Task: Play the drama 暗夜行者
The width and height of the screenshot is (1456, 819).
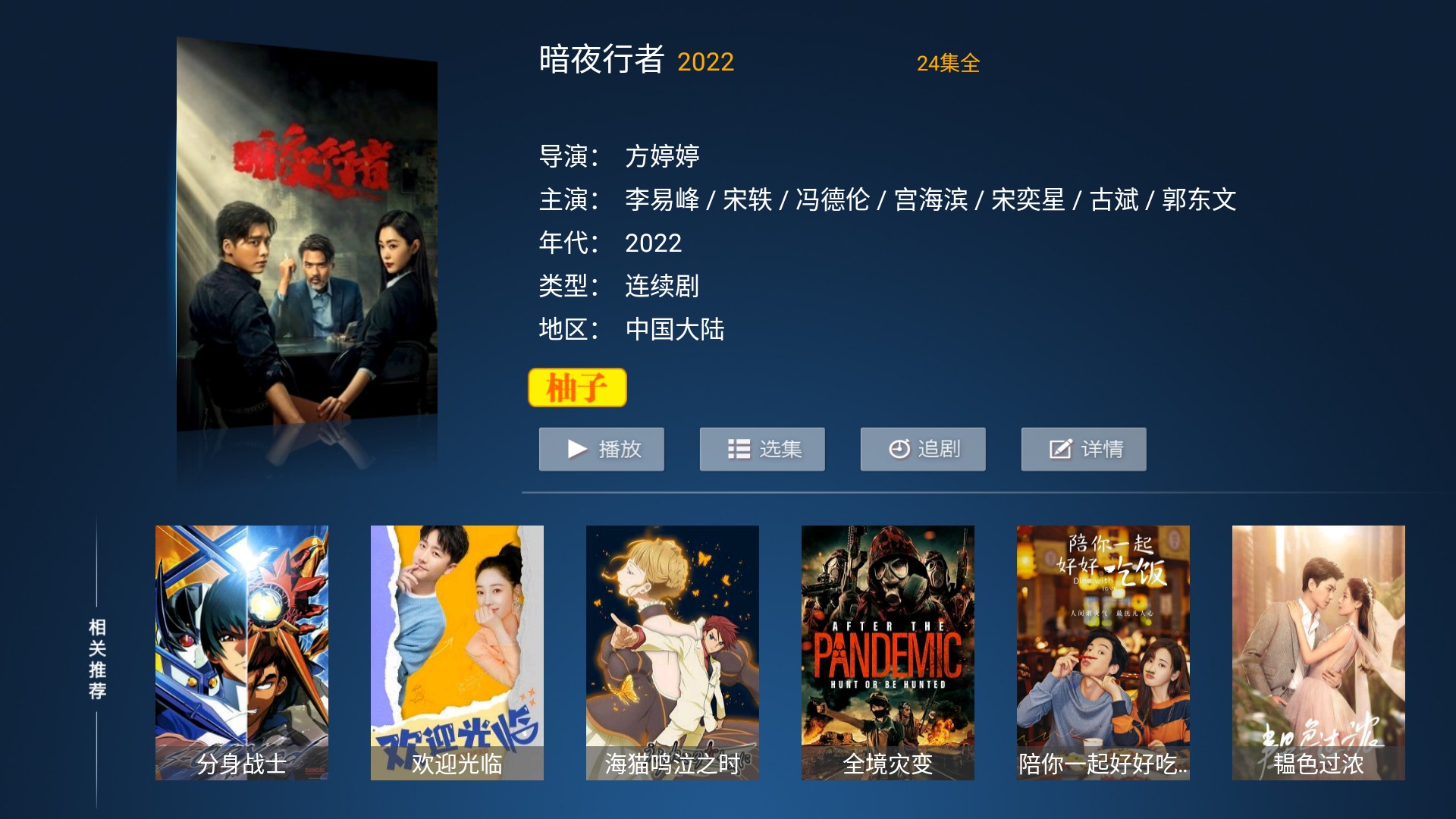Action: tap(601, 449)
